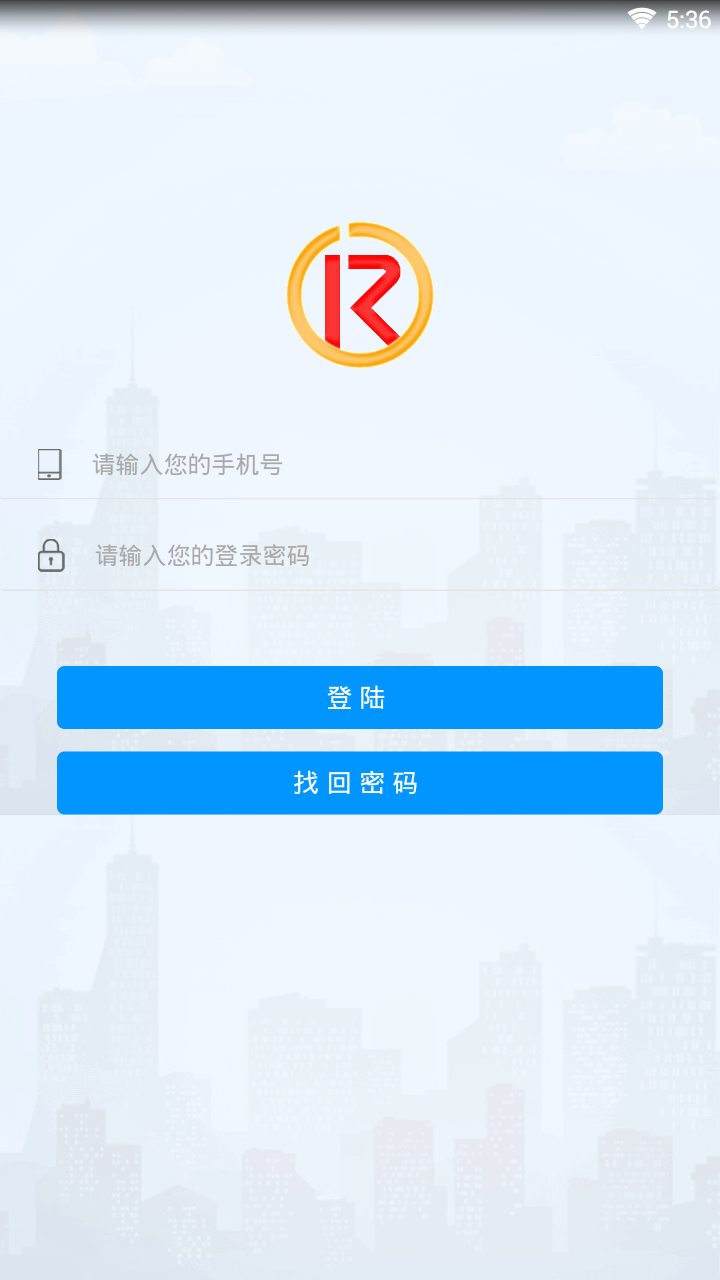The height and width of the screenshot is (1280, 720).
Task: Open 找回密码 to recover password
Action: click(x=360, y=783)
